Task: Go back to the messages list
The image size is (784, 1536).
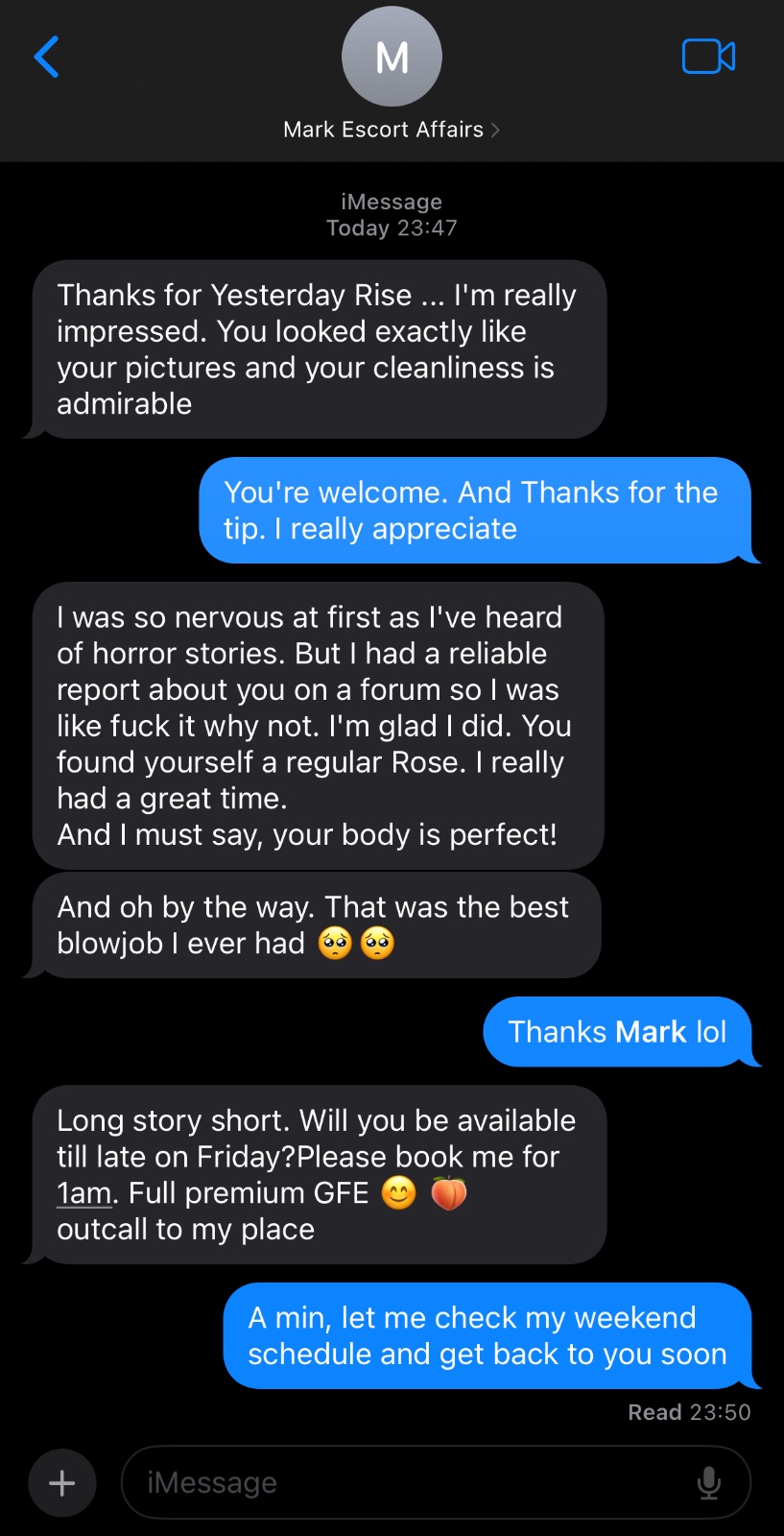Action: tap(46, 57)
